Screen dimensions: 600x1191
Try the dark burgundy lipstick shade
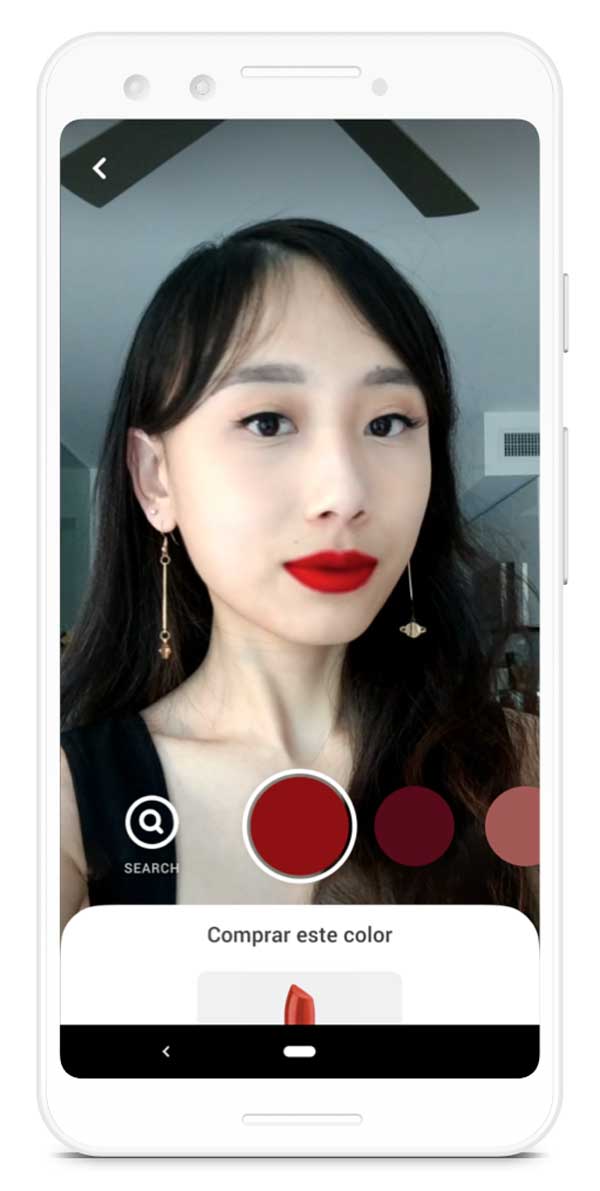pos(414,826)
